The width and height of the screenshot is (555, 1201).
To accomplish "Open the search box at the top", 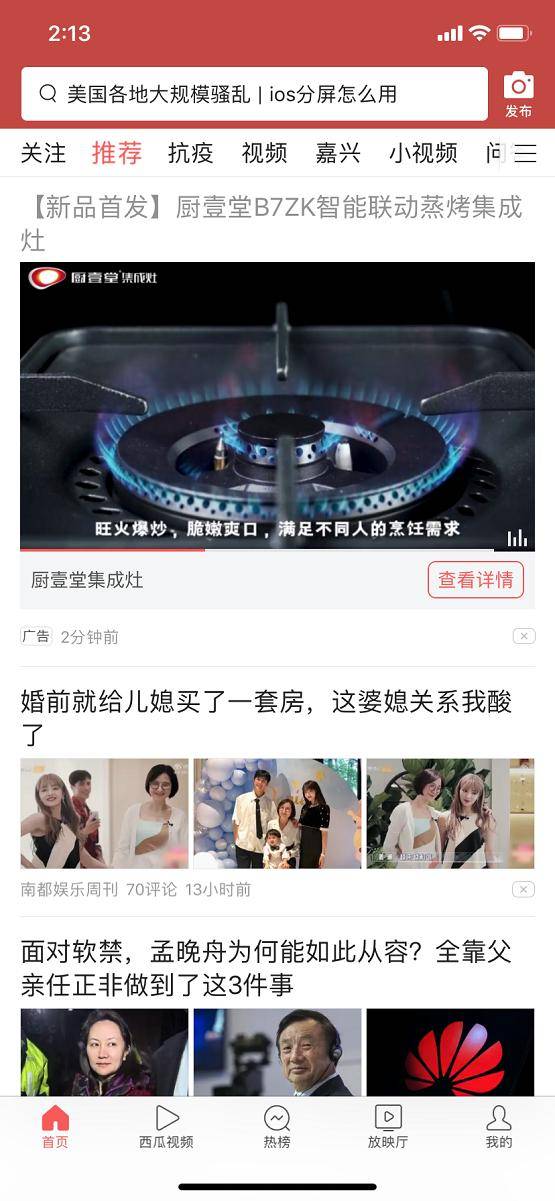I will tap(255, 94).
